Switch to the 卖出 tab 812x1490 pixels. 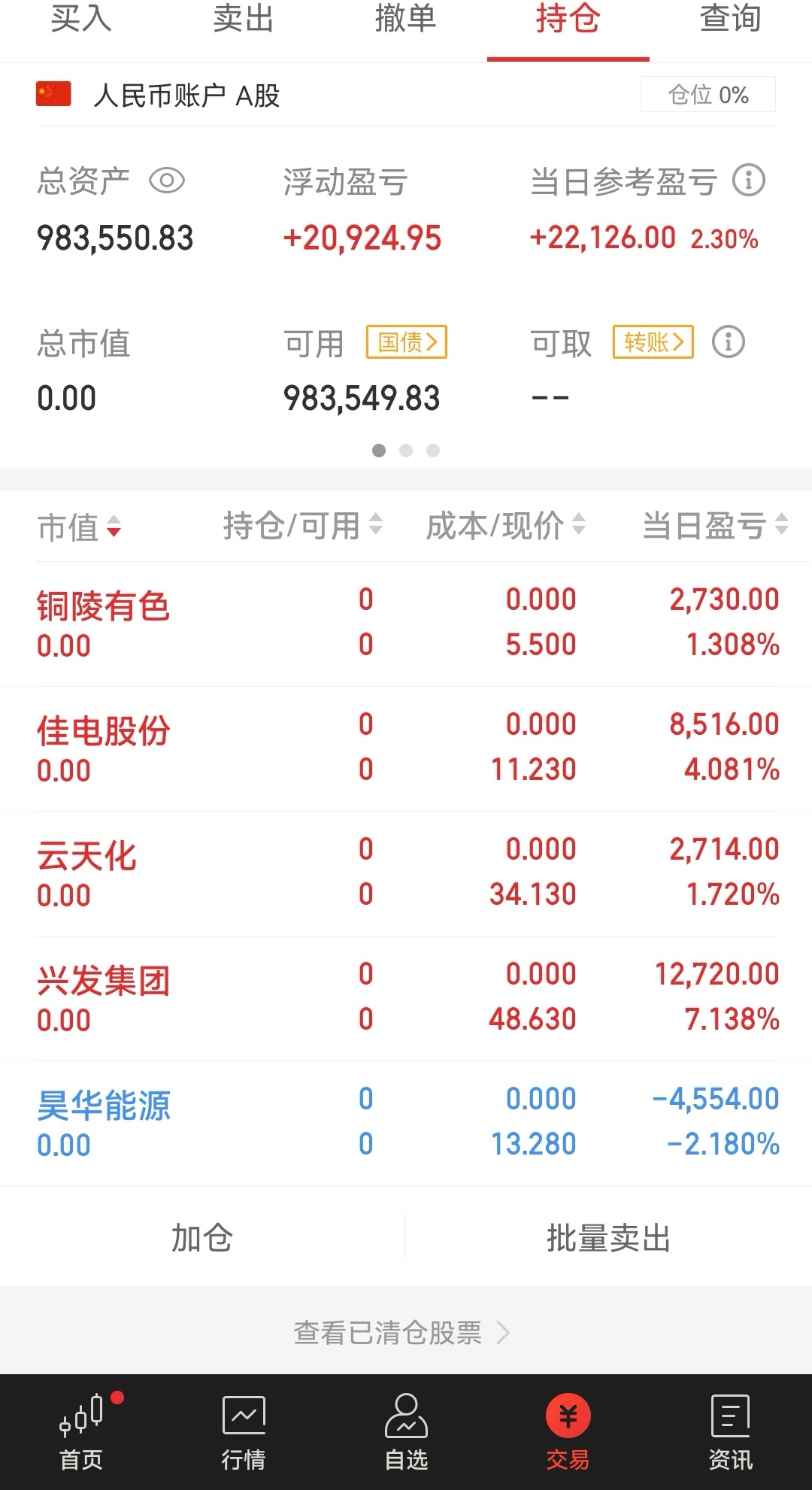point(244,20)
